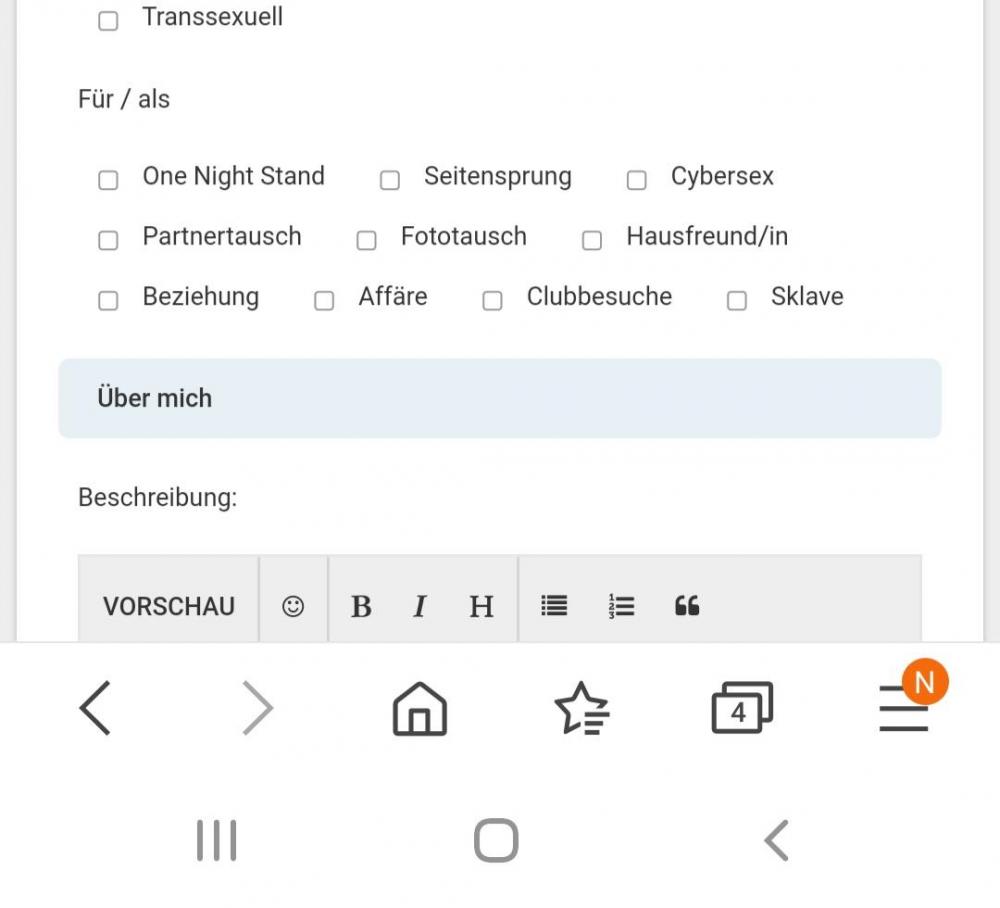
Task: Select the Clubbesuche checkbox
Action: (492, 300)
